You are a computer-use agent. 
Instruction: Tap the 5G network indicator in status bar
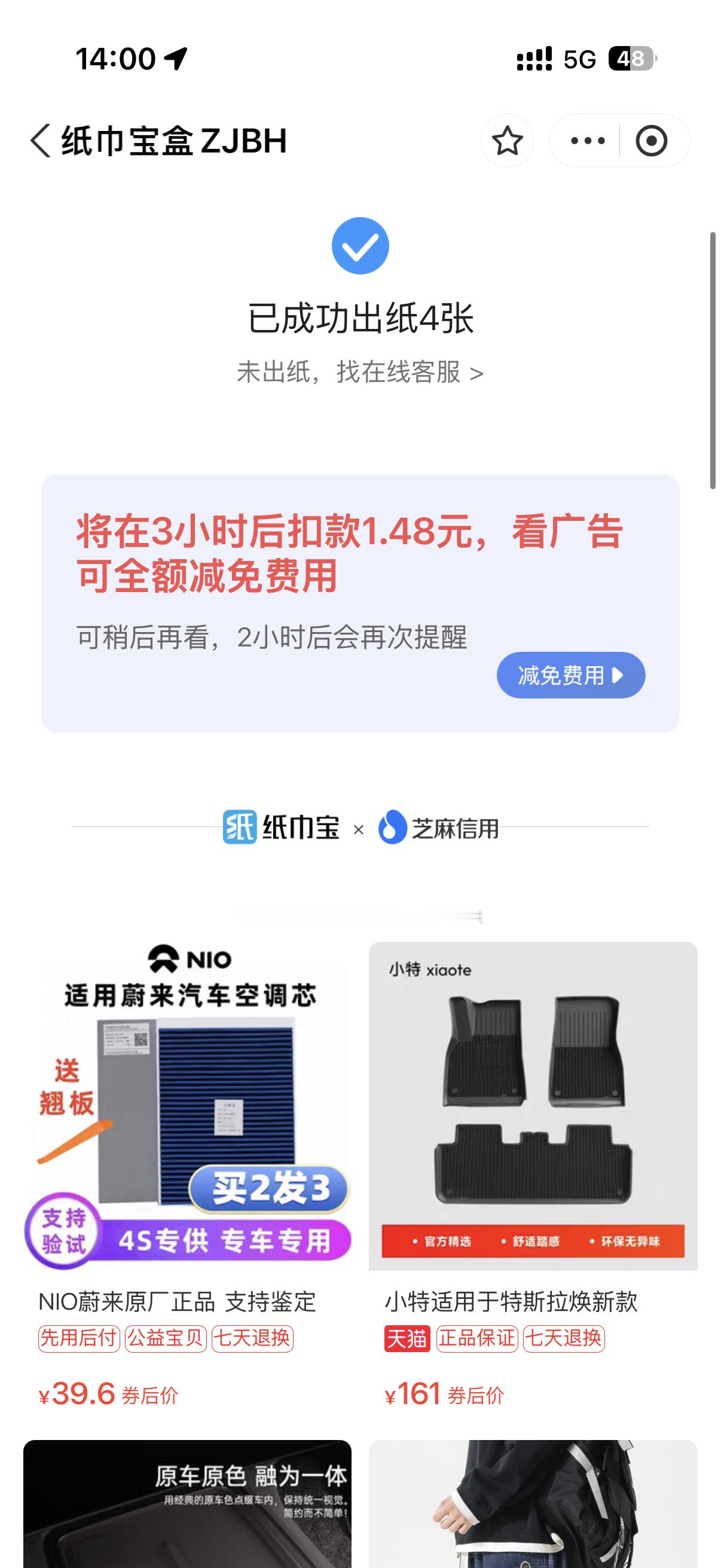click(x=578, y=59)
